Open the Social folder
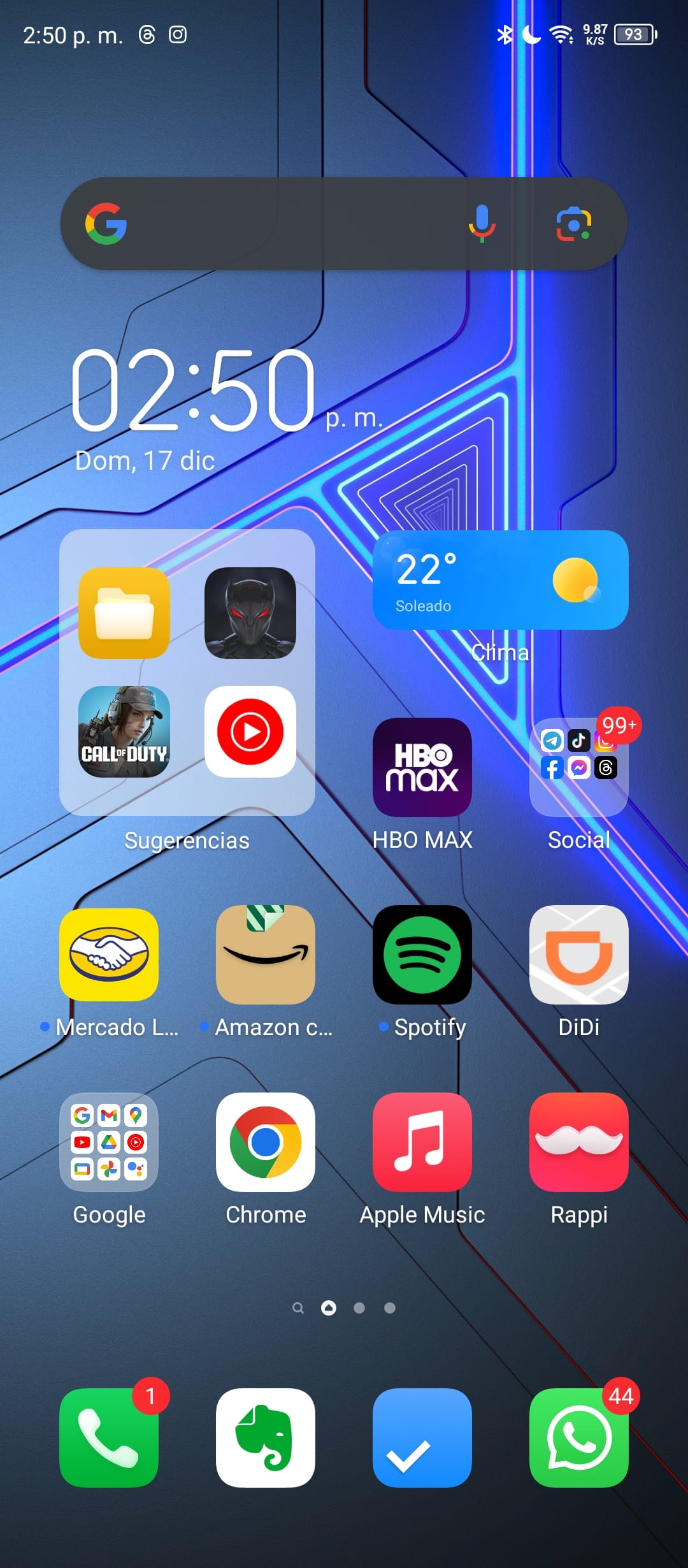This screenshot has height=1568, width=688. click(x=579, y=767)
